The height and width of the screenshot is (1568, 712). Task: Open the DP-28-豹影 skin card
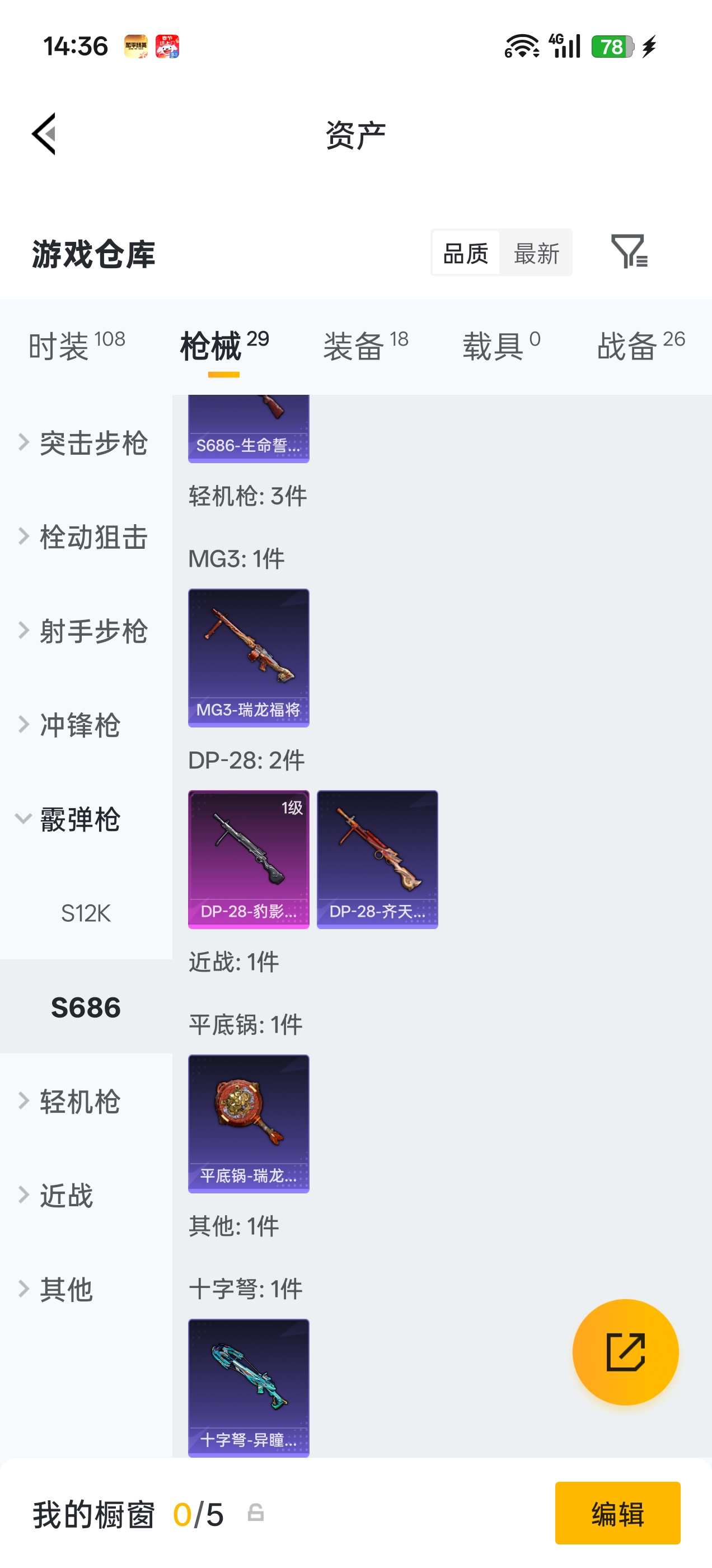[249, 859]
